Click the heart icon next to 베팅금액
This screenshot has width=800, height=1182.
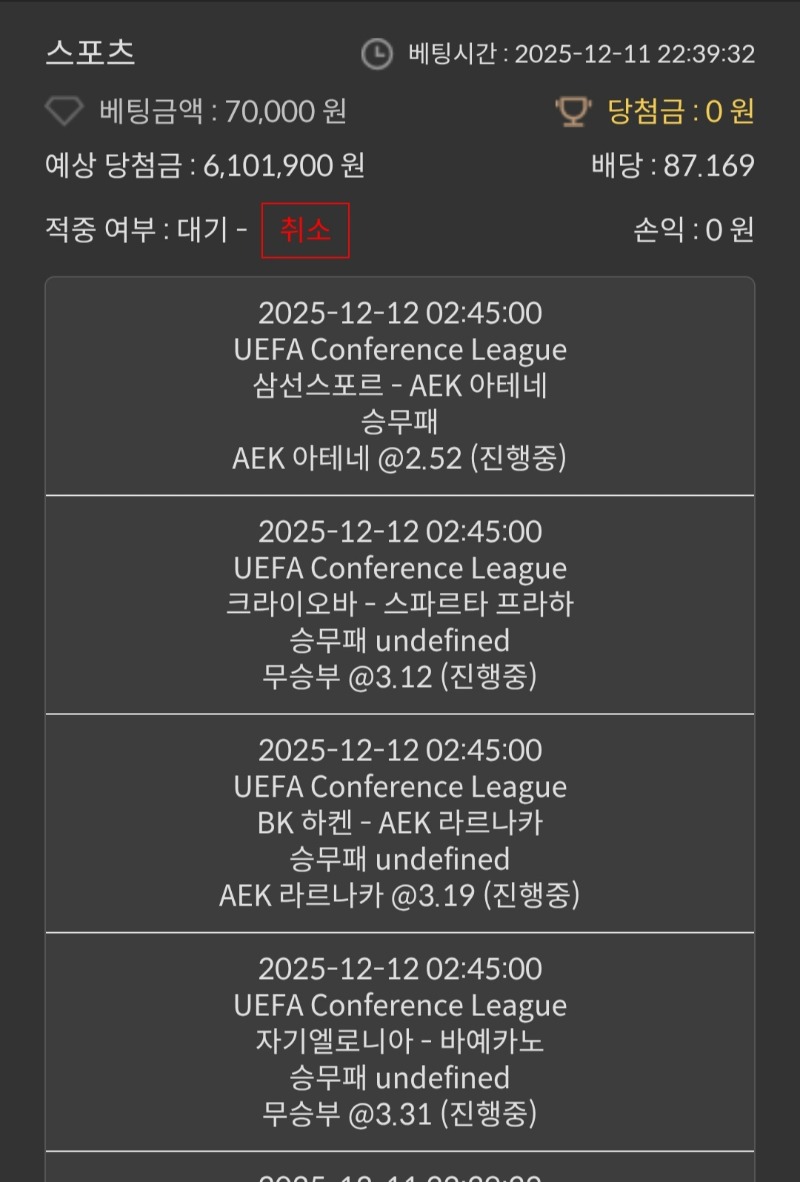63,113
